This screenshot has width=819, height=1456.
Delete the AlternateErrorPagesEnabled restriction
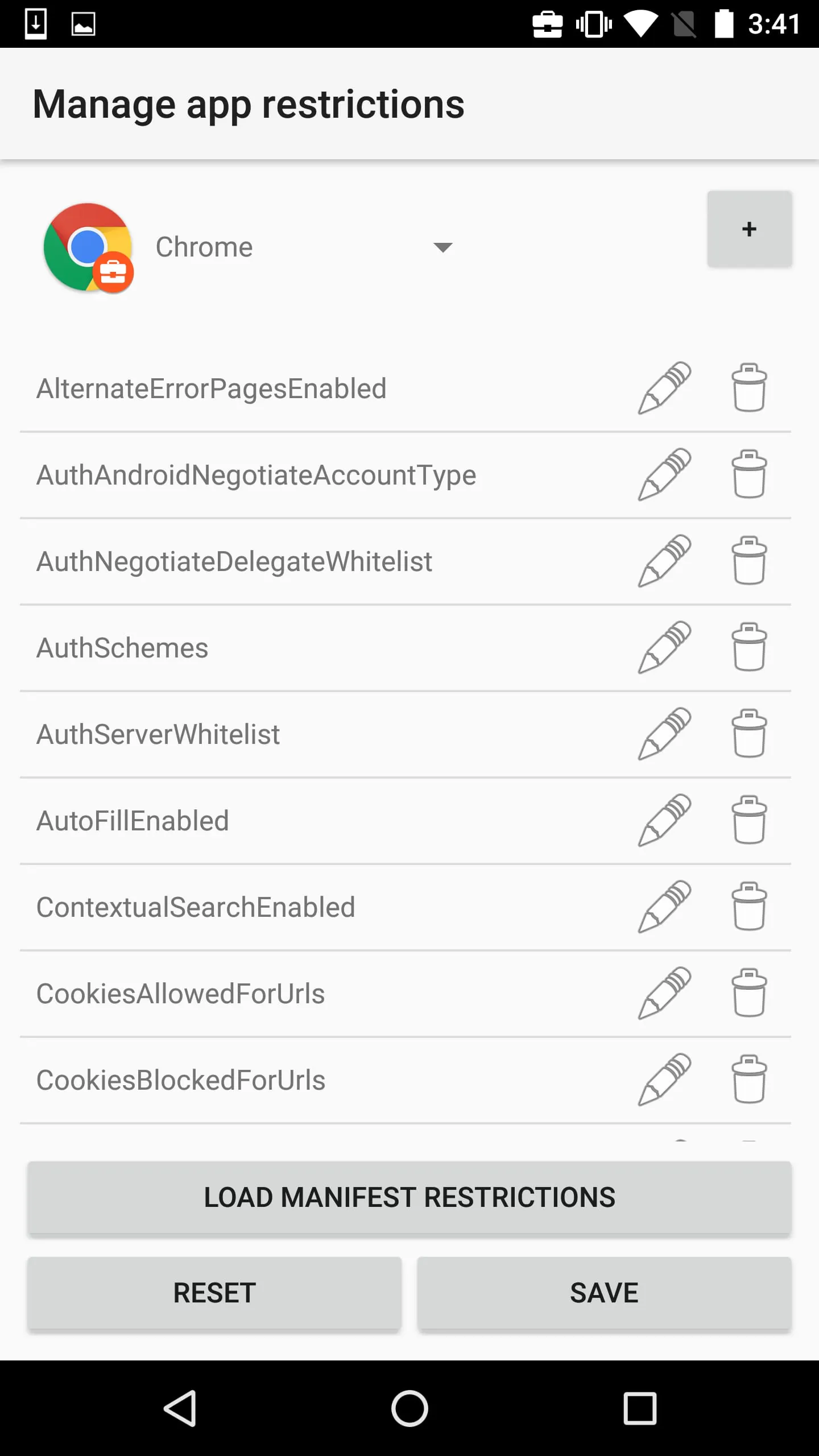(x=749, y=388)
